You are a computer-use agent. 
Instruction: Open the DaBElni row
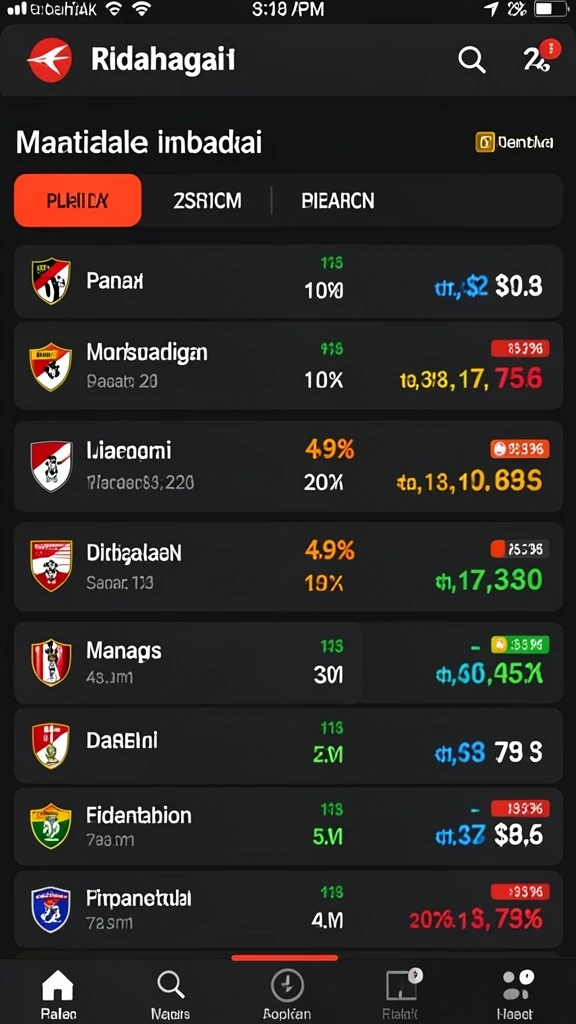pos(288,745)
